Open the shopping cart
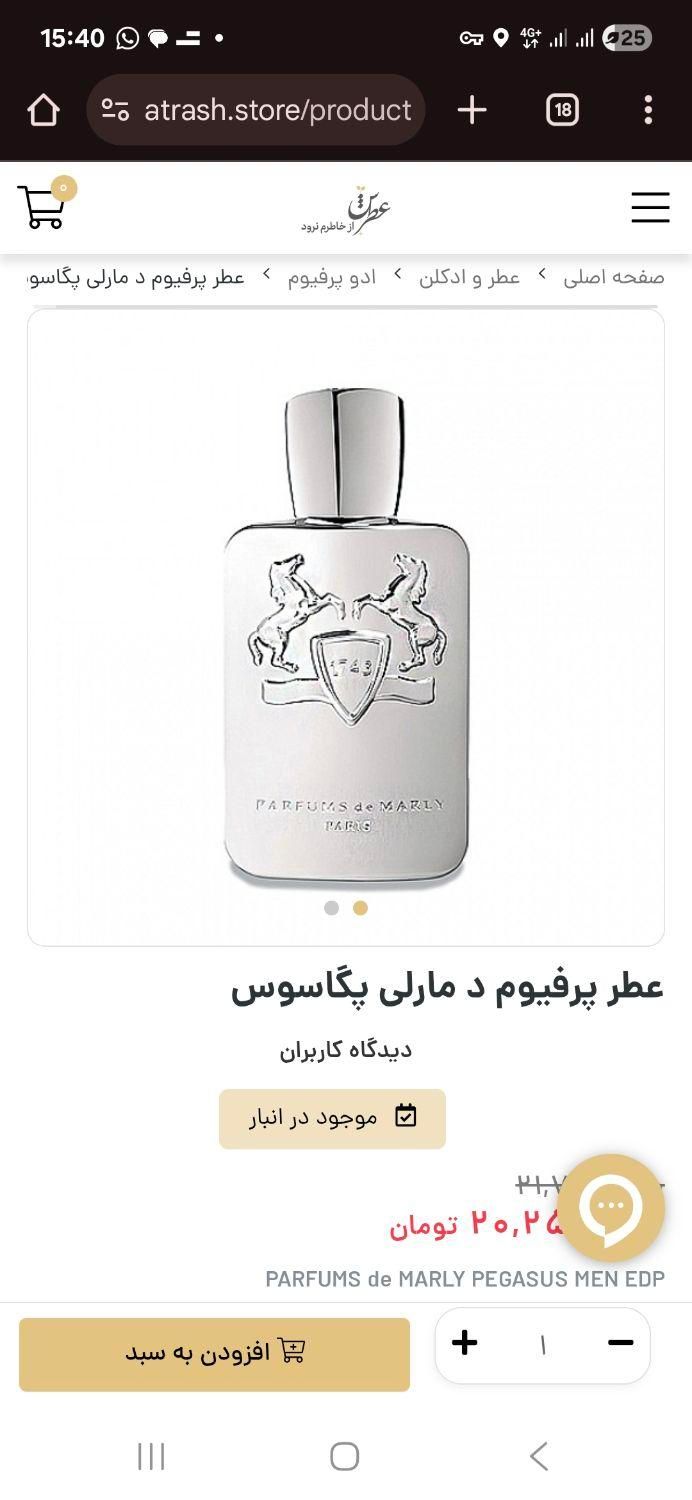The image size is (692, 1500). [x=44, y=206]
